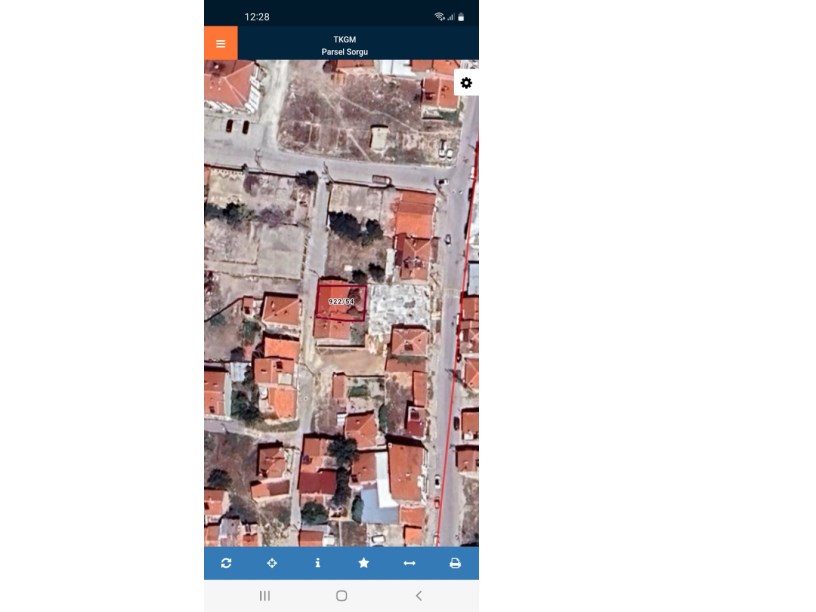Open the map settings gear
The height and width of the screenshot is (612, 816).
click(466, 83)
